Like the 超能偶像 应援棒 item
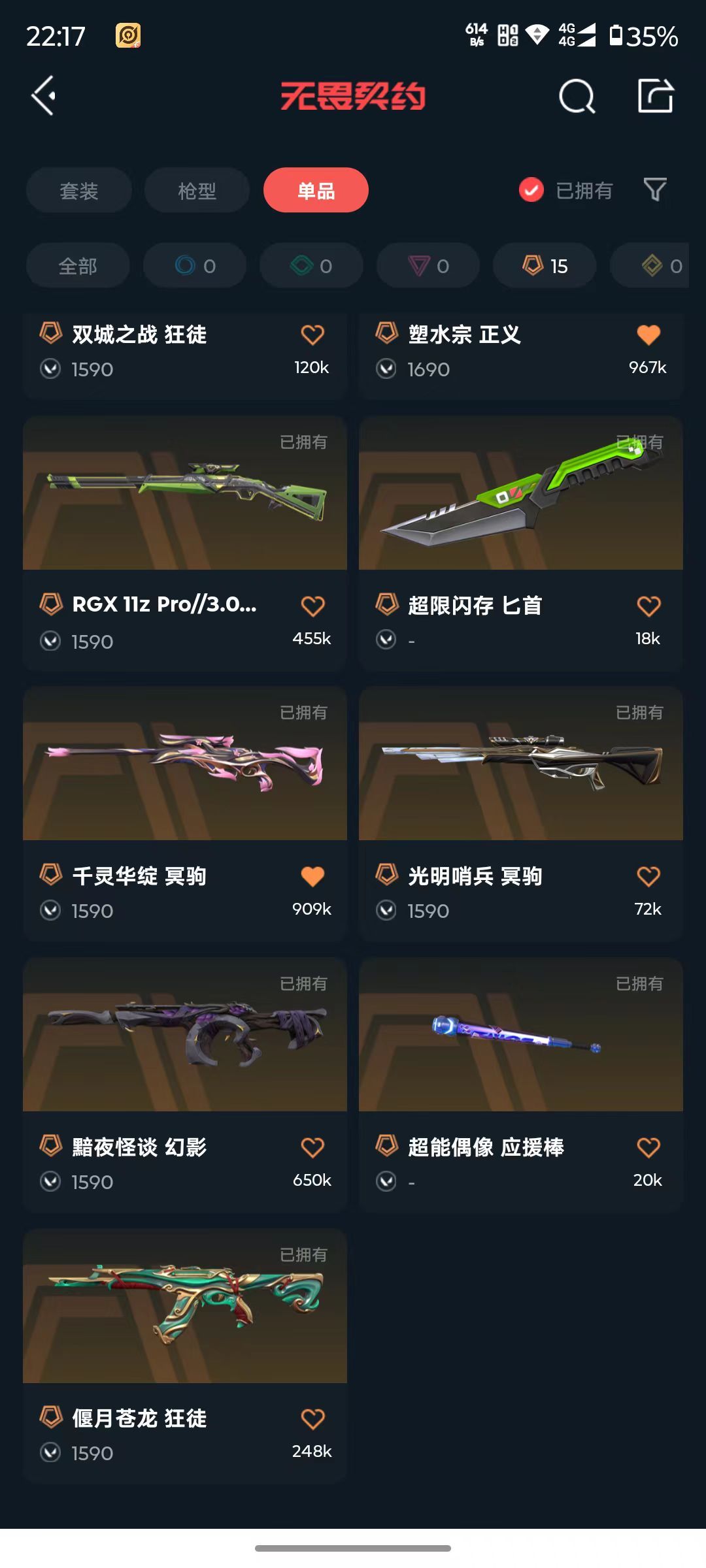Screen dimensions: 706x1568 (648, 1147)
